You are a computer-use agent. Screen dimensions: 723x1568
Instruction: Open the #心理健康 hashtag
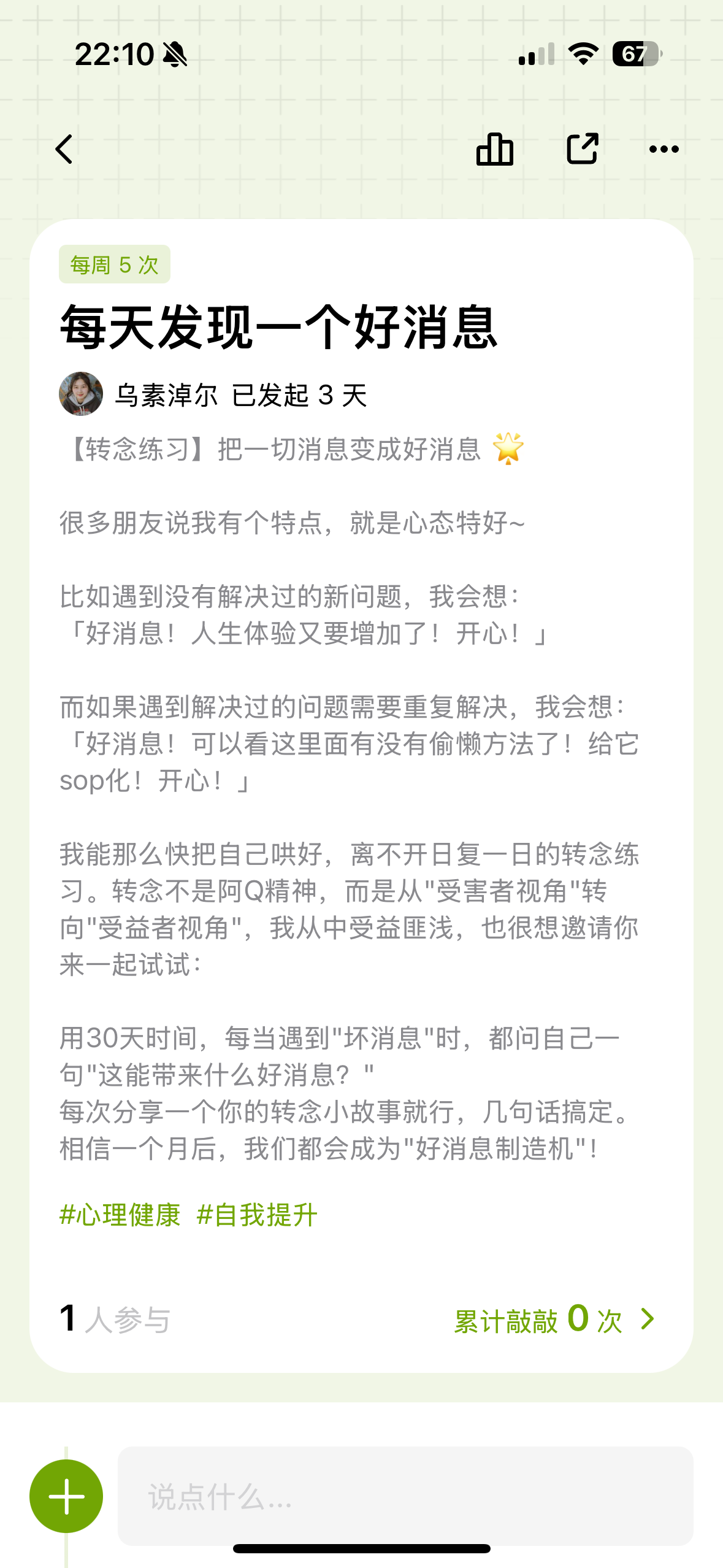(x=120, y=1215)
